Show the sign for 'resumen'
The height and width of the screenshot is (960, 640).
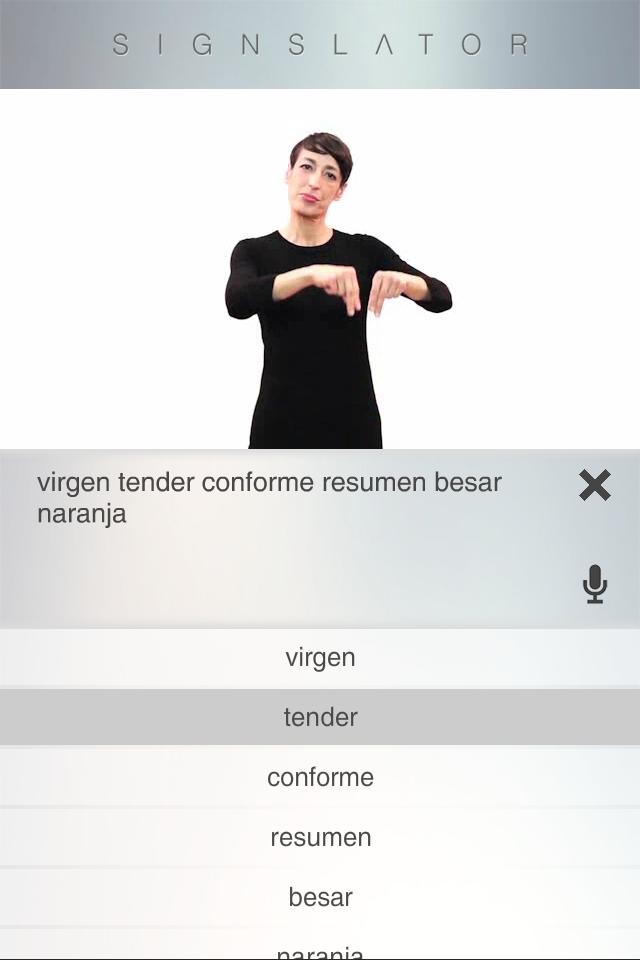click(320, 837)
